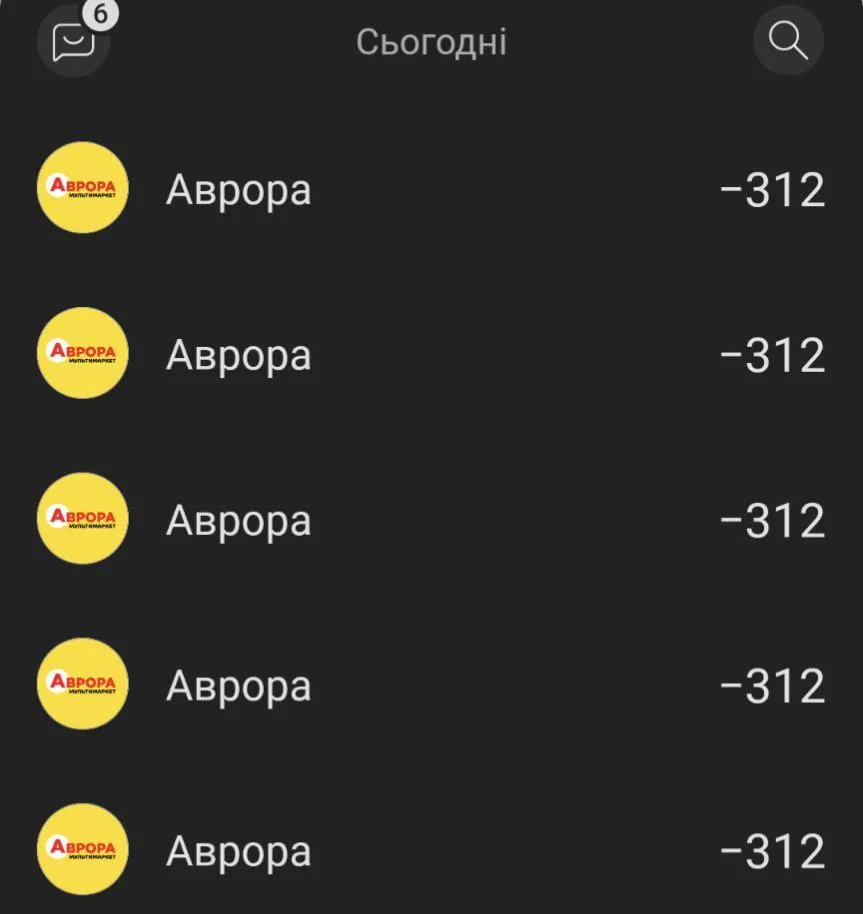
Task: Tap the -312 amount on the fourth transaction
Action: pos(772,684)
